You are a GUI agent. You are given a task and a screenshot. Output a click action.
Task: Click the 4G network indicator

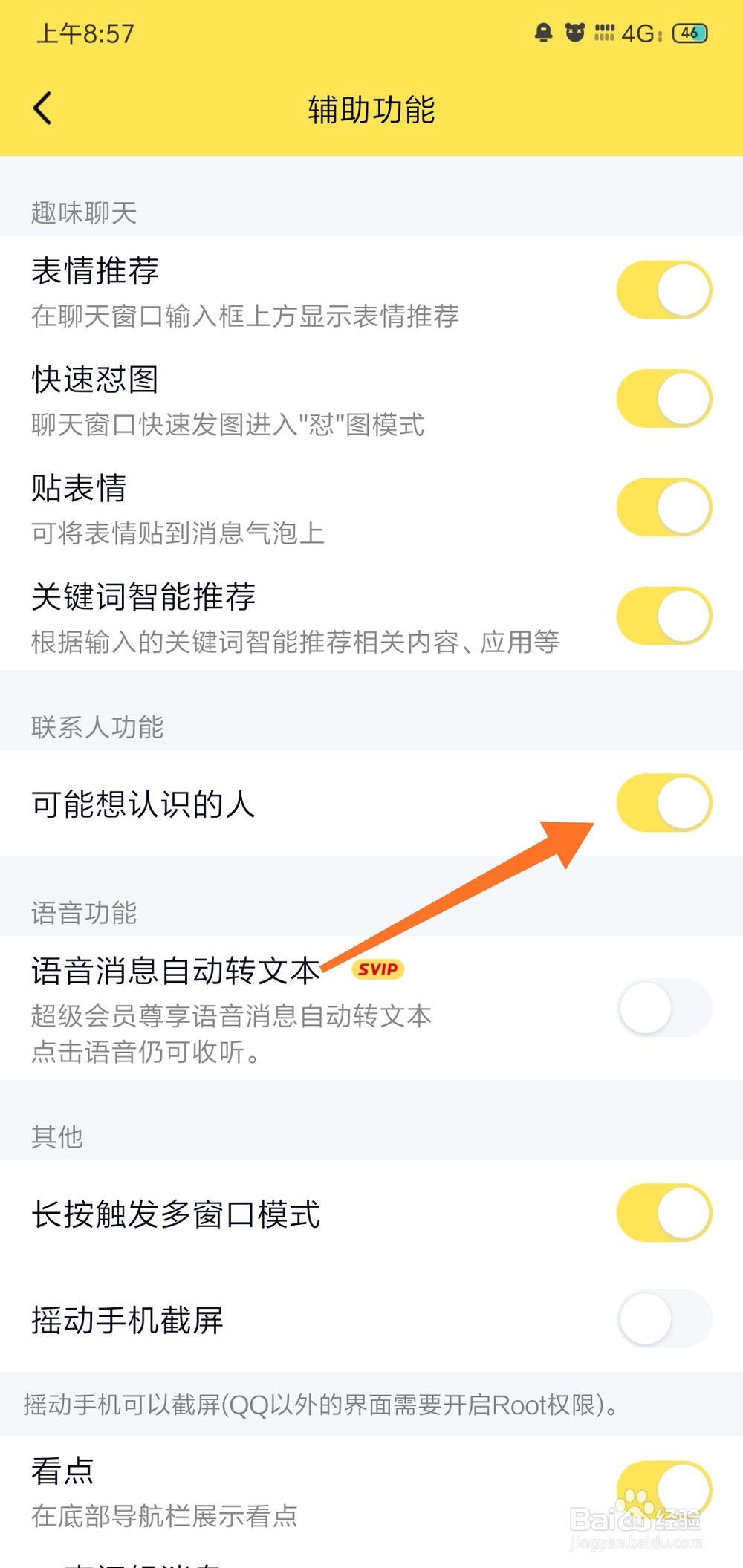[x=639, y=33]
